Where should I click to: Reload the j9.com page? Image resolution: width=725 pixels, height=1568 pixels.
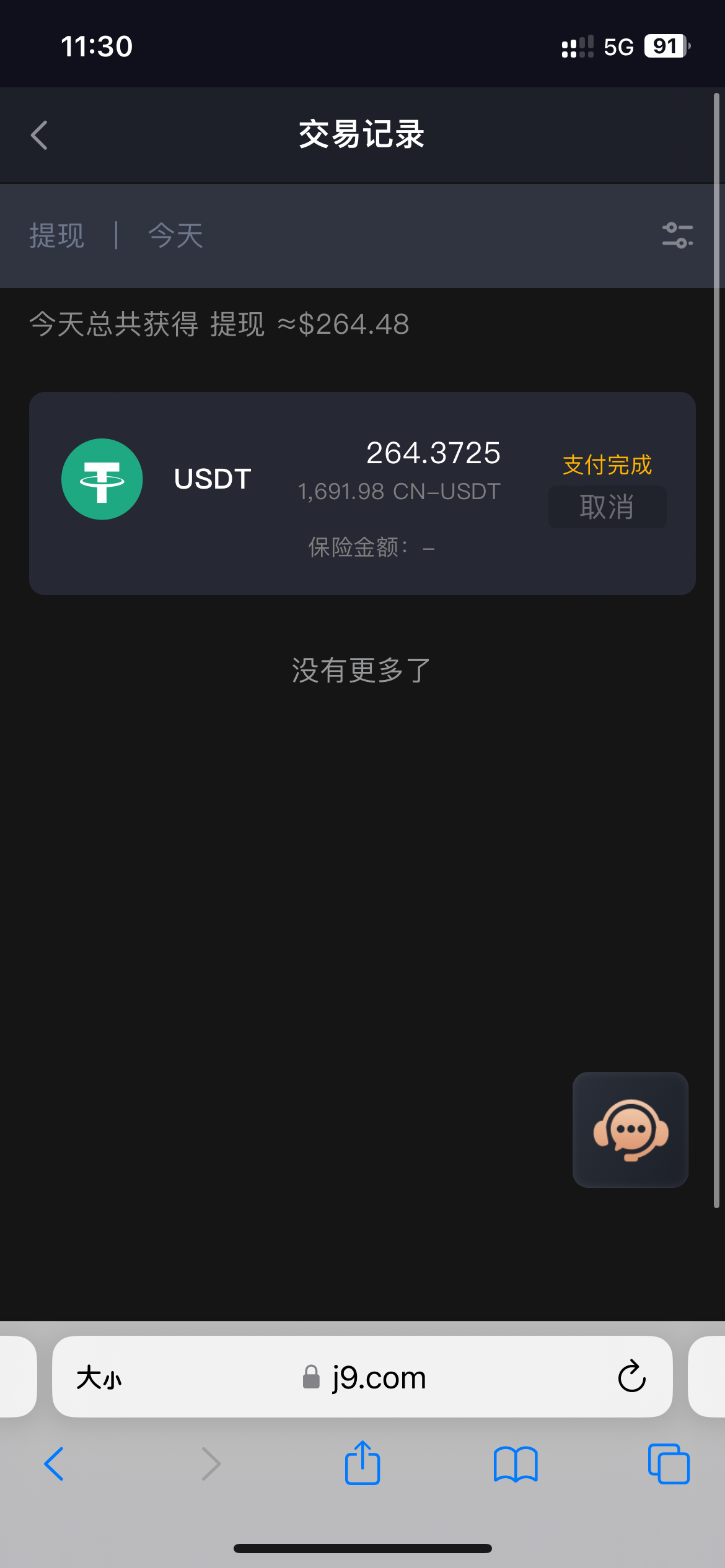631,1377
